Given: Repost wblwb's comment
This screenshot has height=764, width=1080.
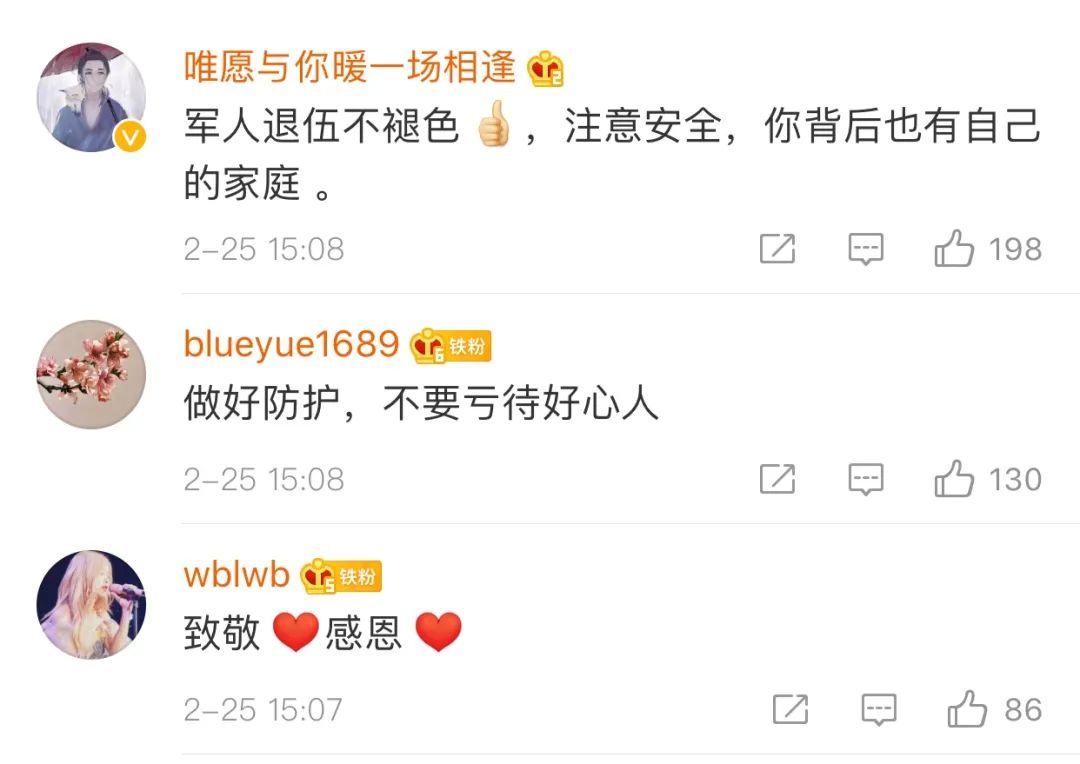Looking at the screenshot, I should click(x=790, y=710).
